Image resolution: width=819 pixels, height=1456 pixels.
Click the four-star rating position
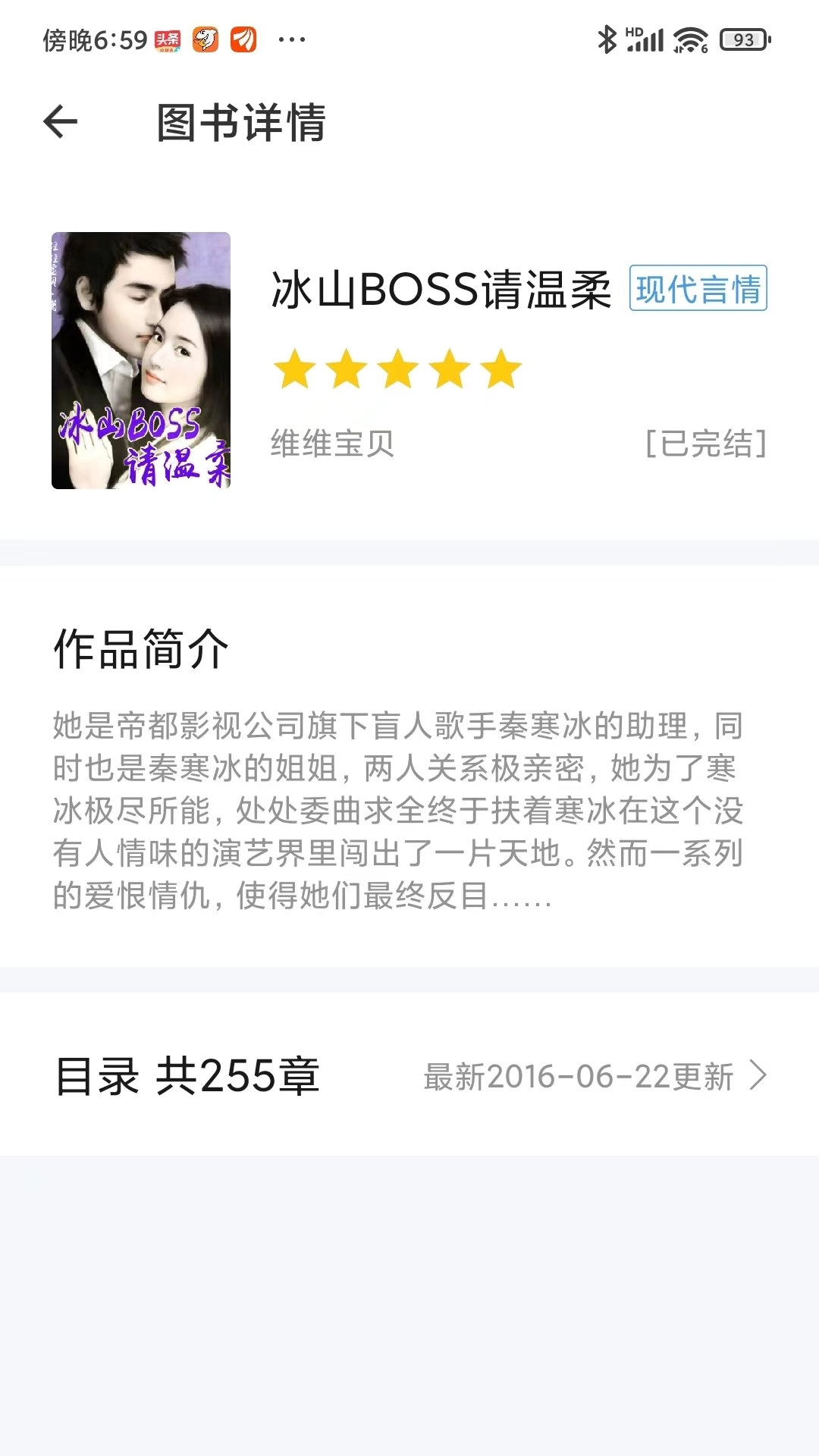coord(450,369)
